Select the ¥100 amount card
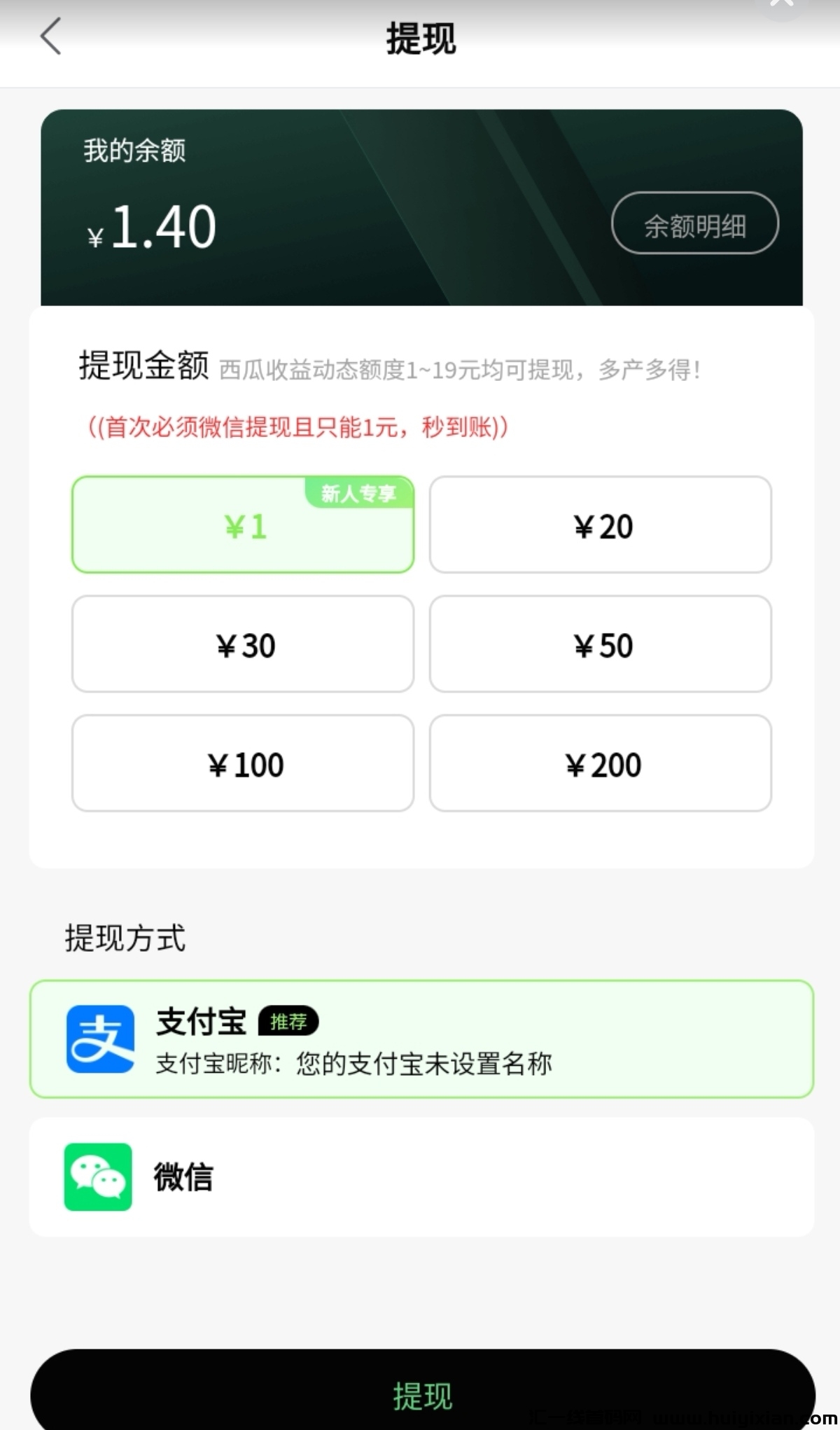 (242, 764)
